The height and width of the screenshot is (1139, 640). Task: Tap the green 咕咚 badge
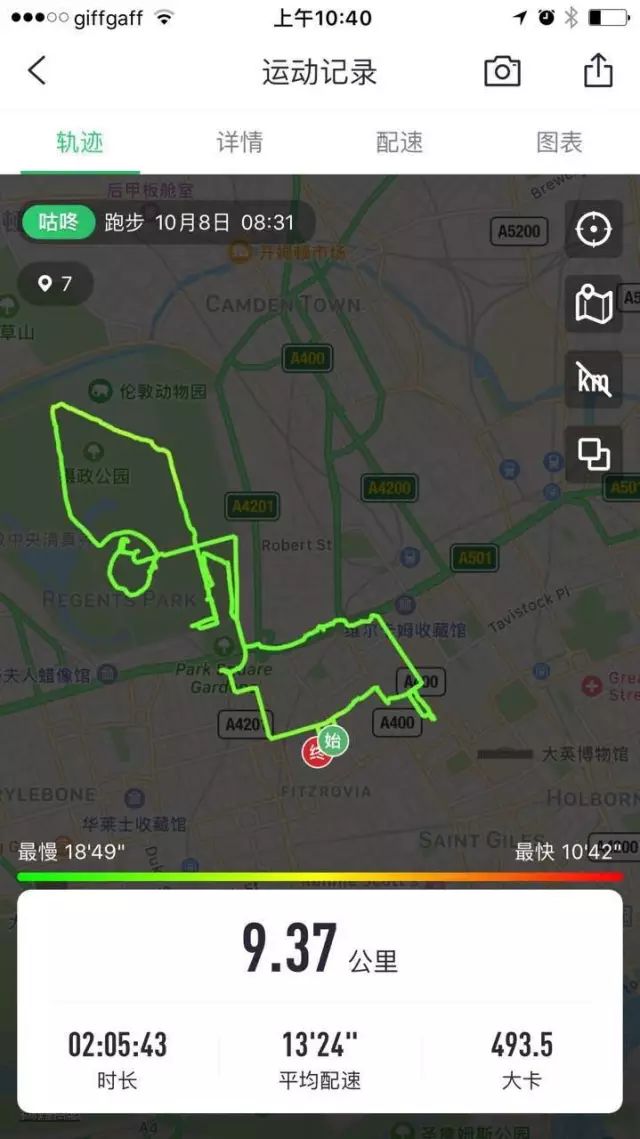[x=58, y=222]
